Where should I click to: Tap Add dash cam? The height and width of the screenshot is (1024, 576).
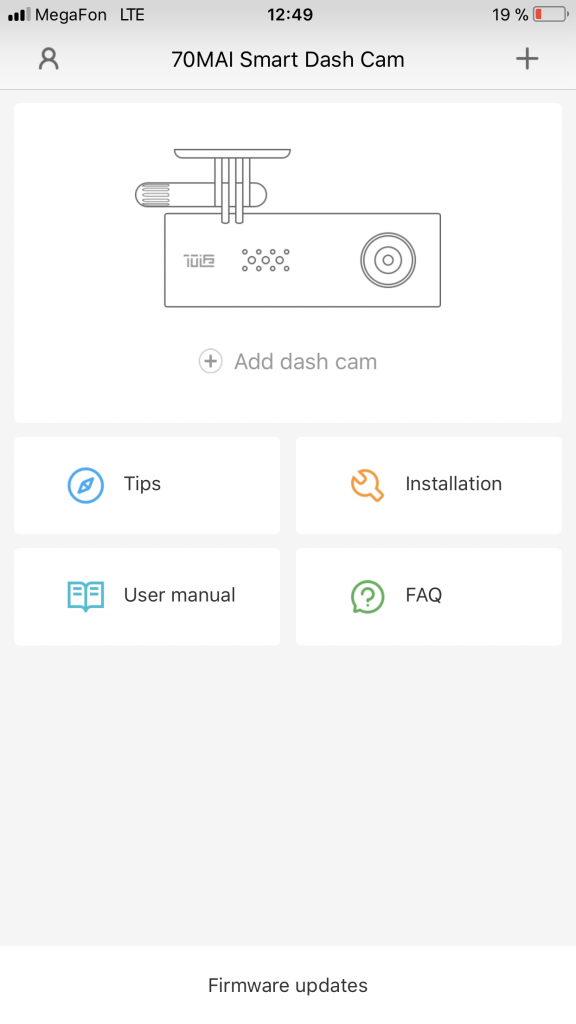point(288,361)
